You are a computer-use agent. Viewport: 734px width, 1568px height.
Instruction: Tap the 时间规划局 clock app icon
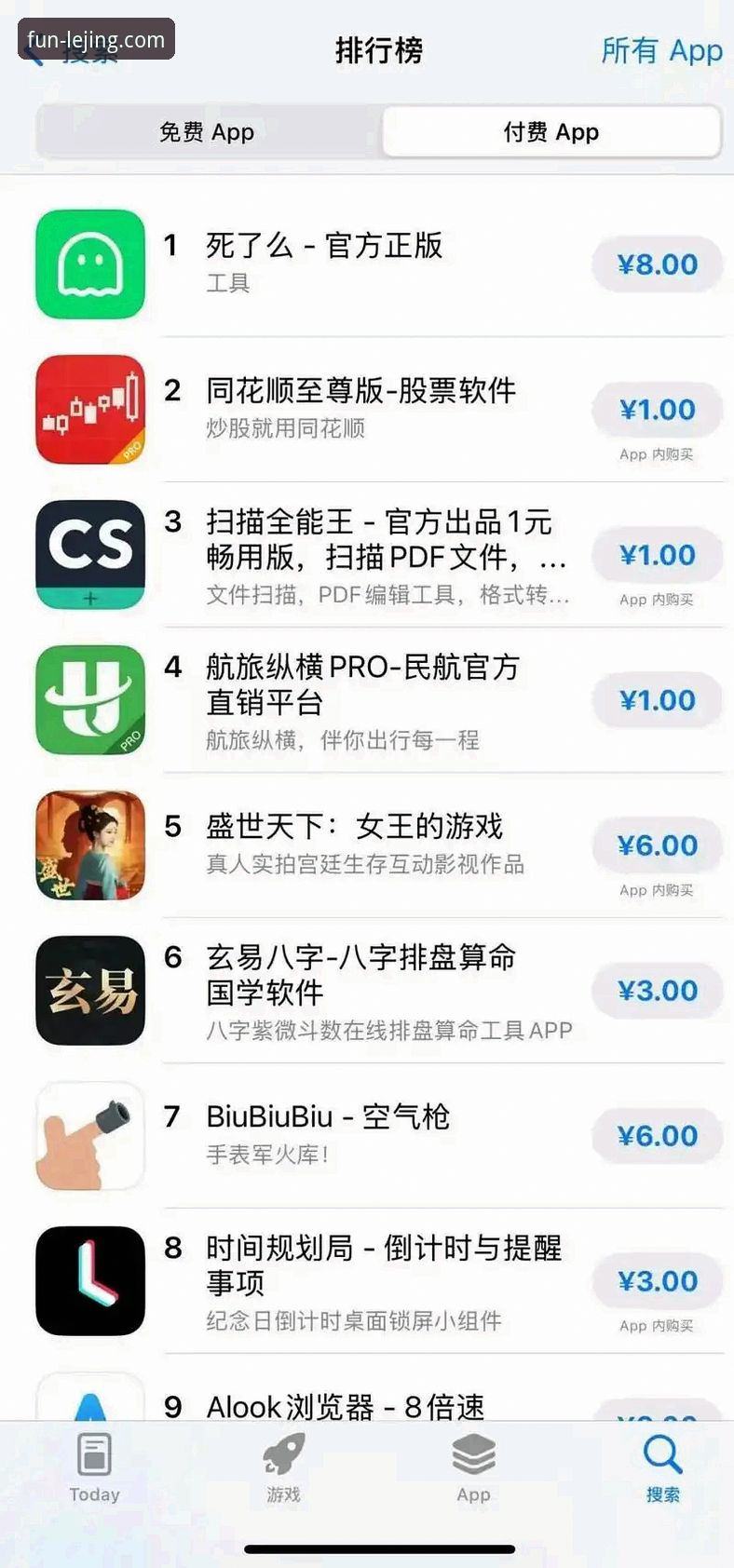click(x=89, y=1280)
